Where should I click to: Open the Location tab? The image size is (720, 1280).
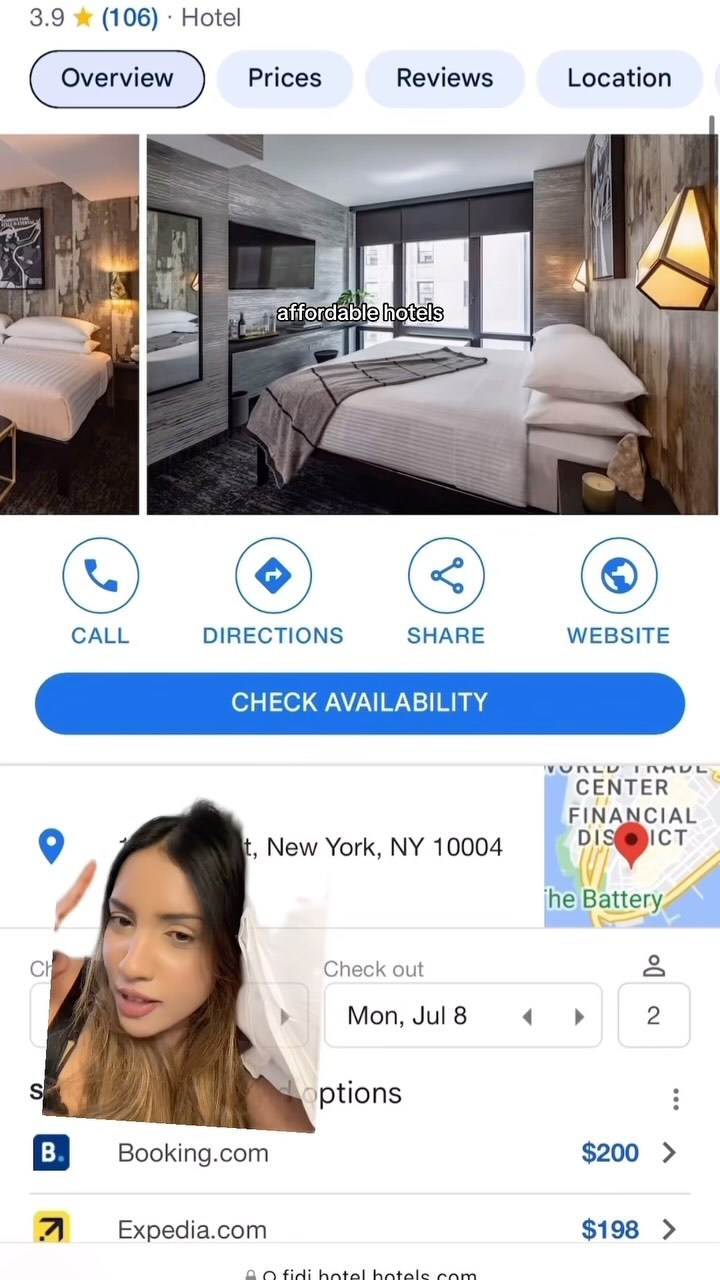point(619,78)
